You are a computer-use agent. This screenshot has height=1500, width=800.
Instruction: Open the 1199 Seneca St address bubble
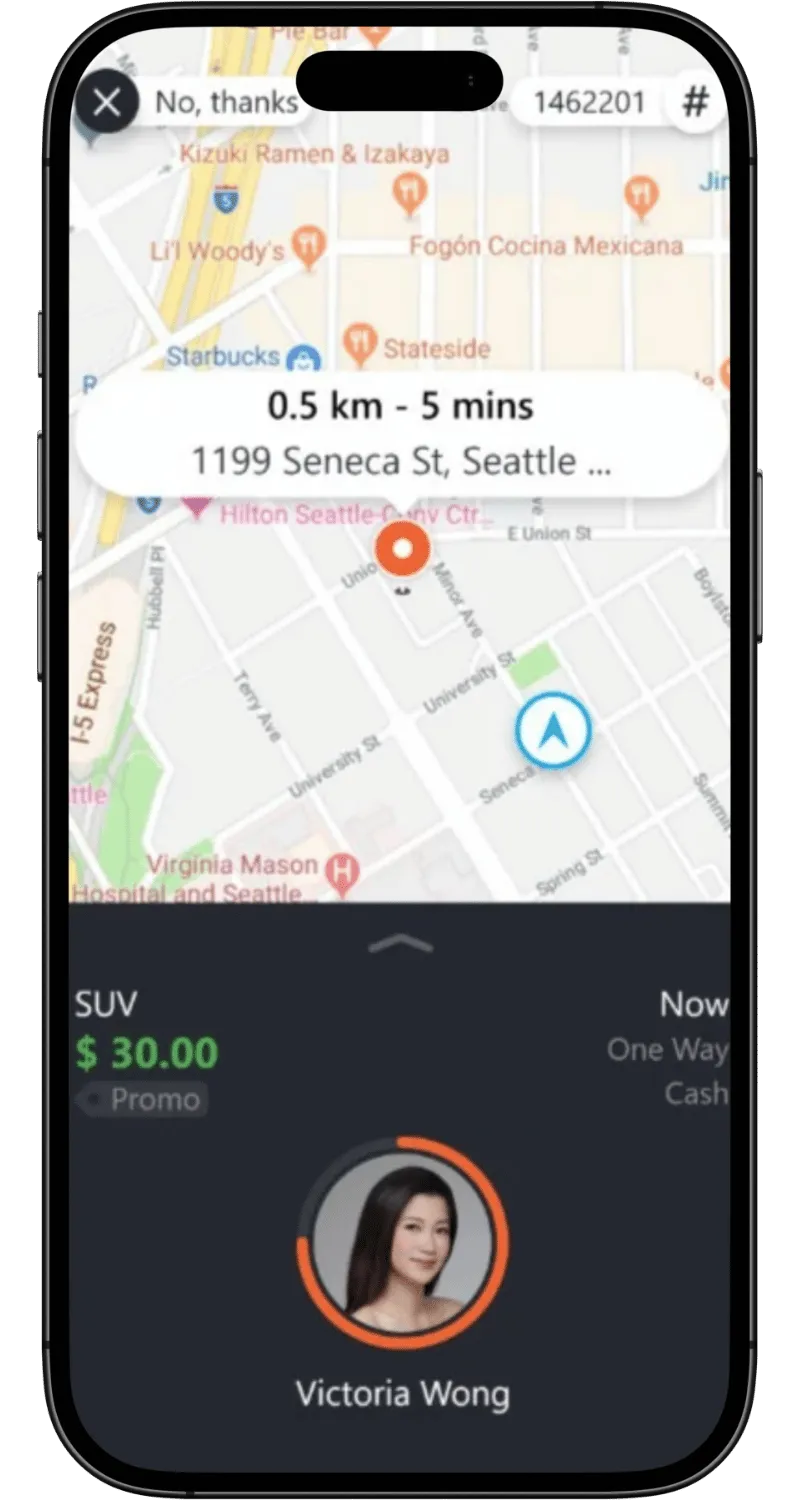point(400,436)
